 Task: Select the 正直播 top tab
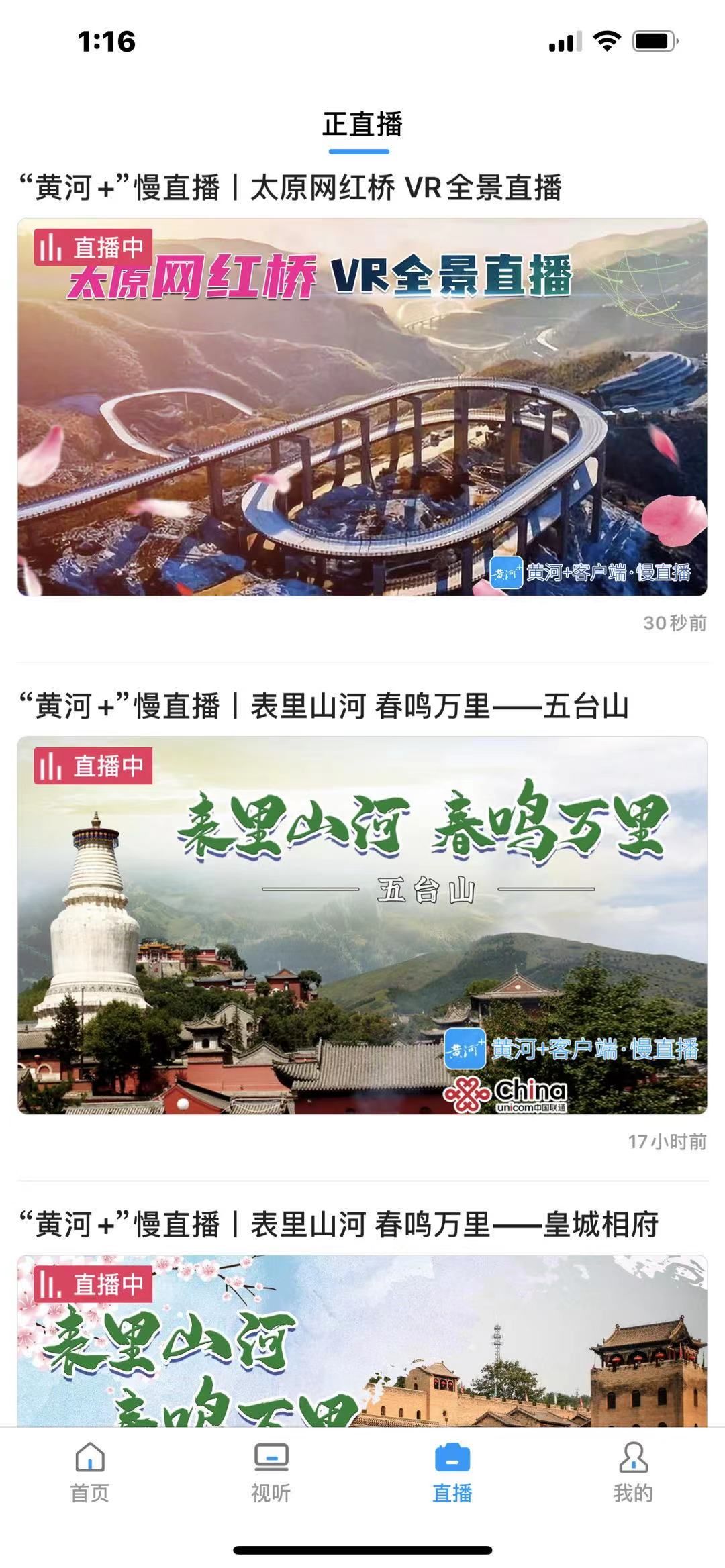coord(362,125)
